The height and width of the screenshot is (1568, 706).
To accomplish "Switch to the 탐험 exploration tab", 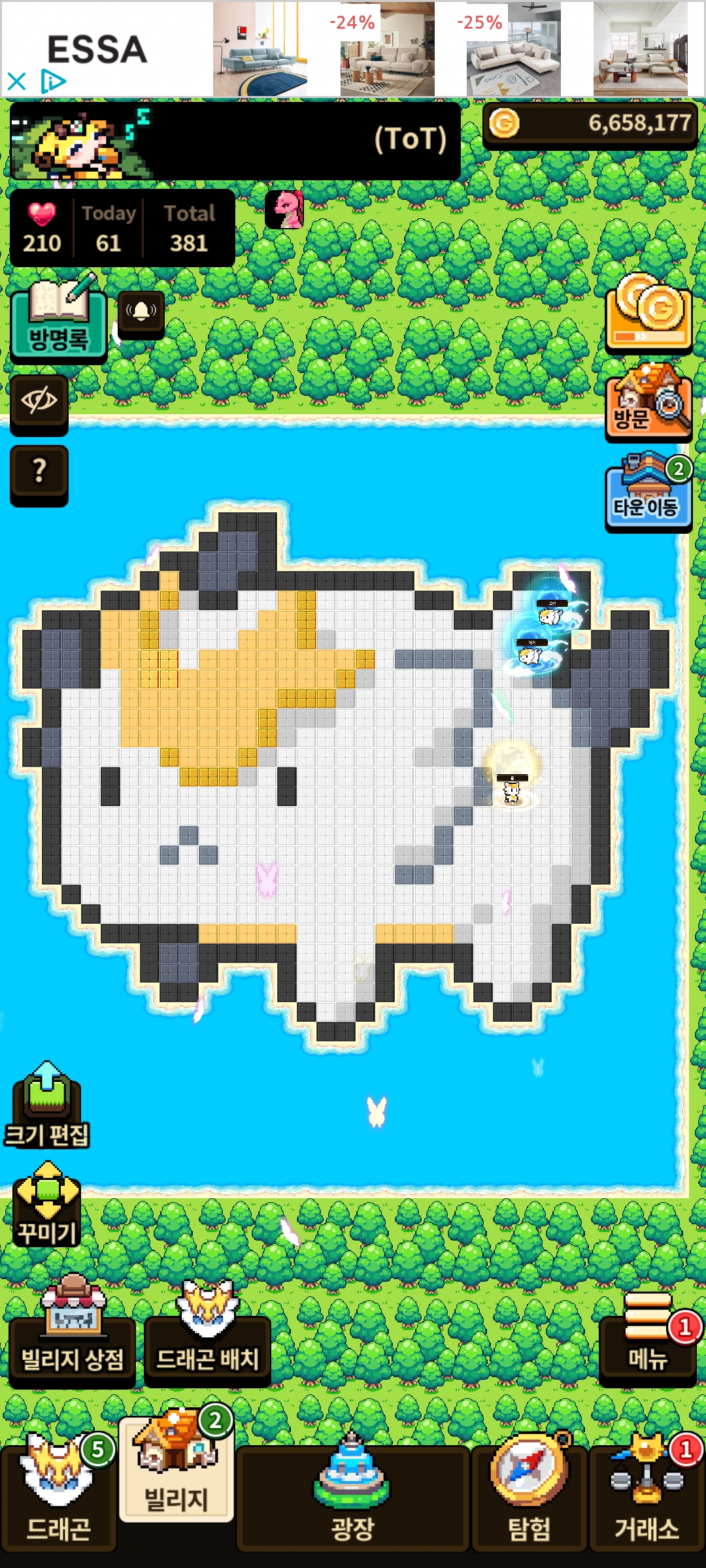I will (529, 1496).
